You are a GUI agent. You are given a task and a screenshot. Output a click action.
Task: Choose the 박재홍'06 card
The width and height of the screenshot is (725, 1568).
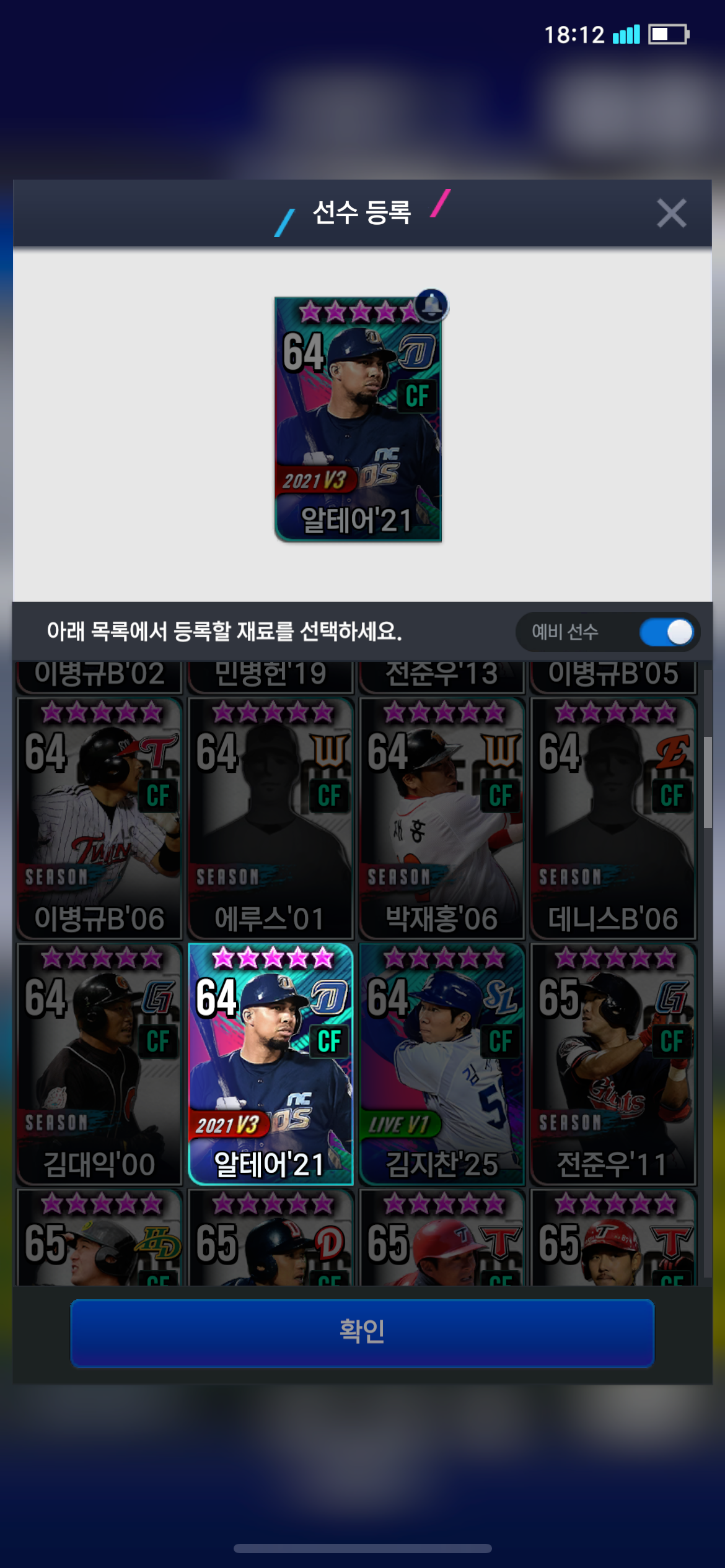442,819
